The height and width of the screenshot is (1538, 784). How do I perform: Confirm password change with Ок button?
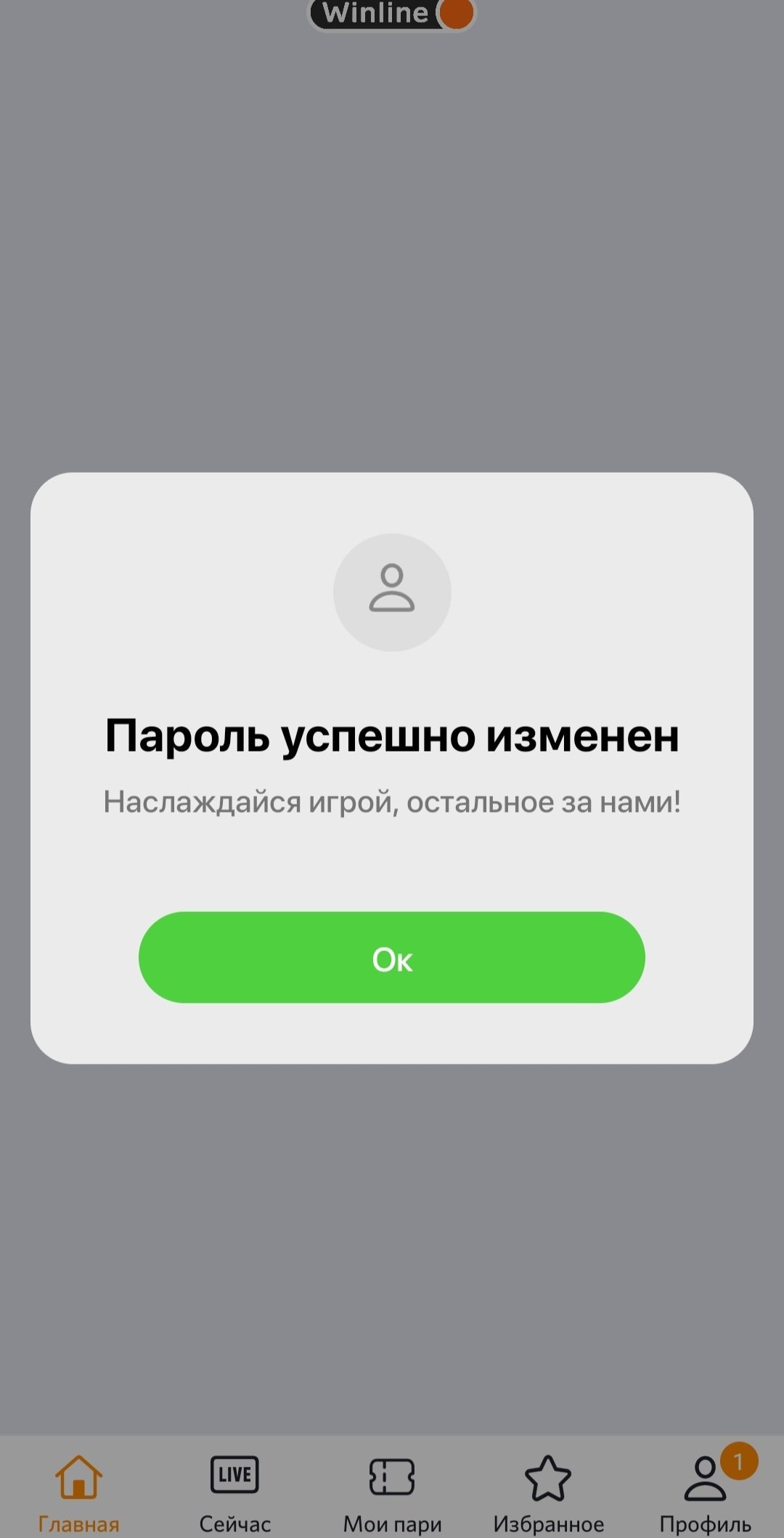tap(391, 957)
